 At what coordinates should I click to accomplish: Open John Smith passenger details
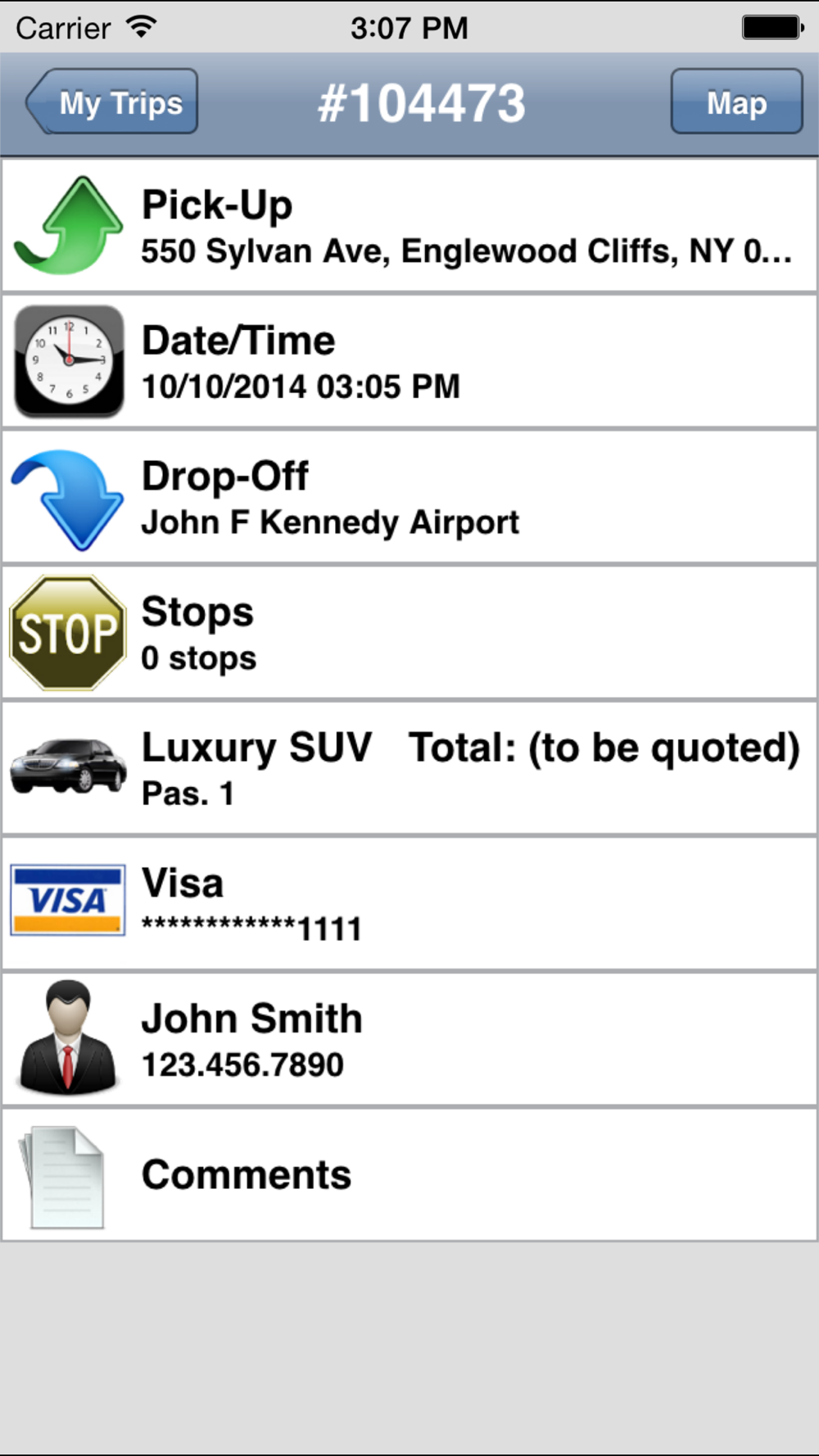(409, 1039)
